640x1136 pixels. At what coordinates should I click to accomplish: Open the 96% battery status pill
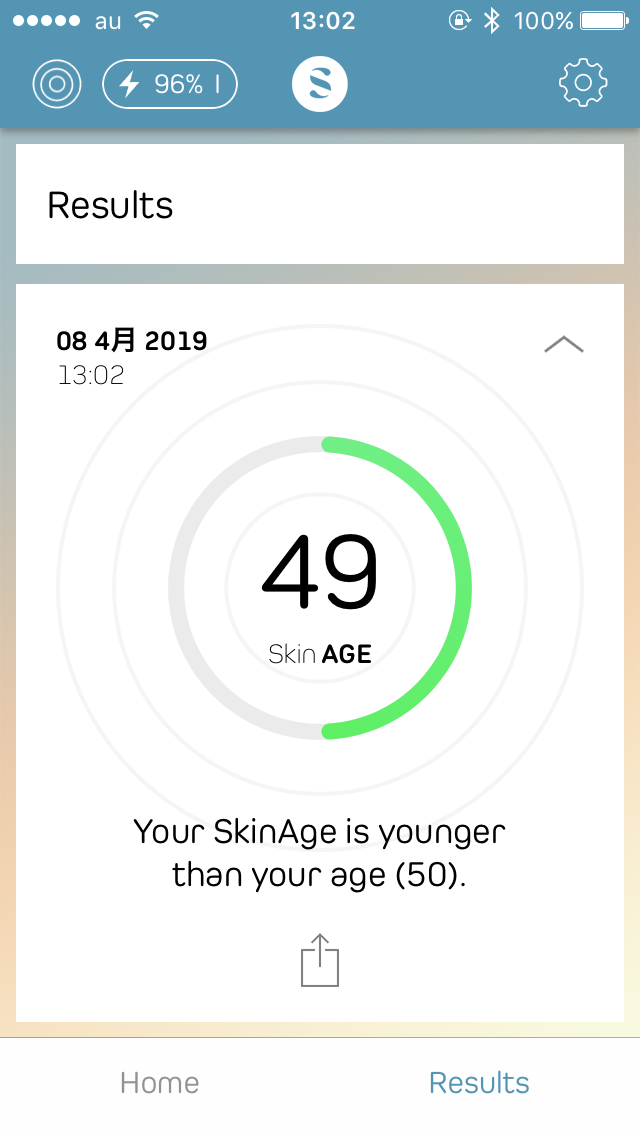[170, 85]
